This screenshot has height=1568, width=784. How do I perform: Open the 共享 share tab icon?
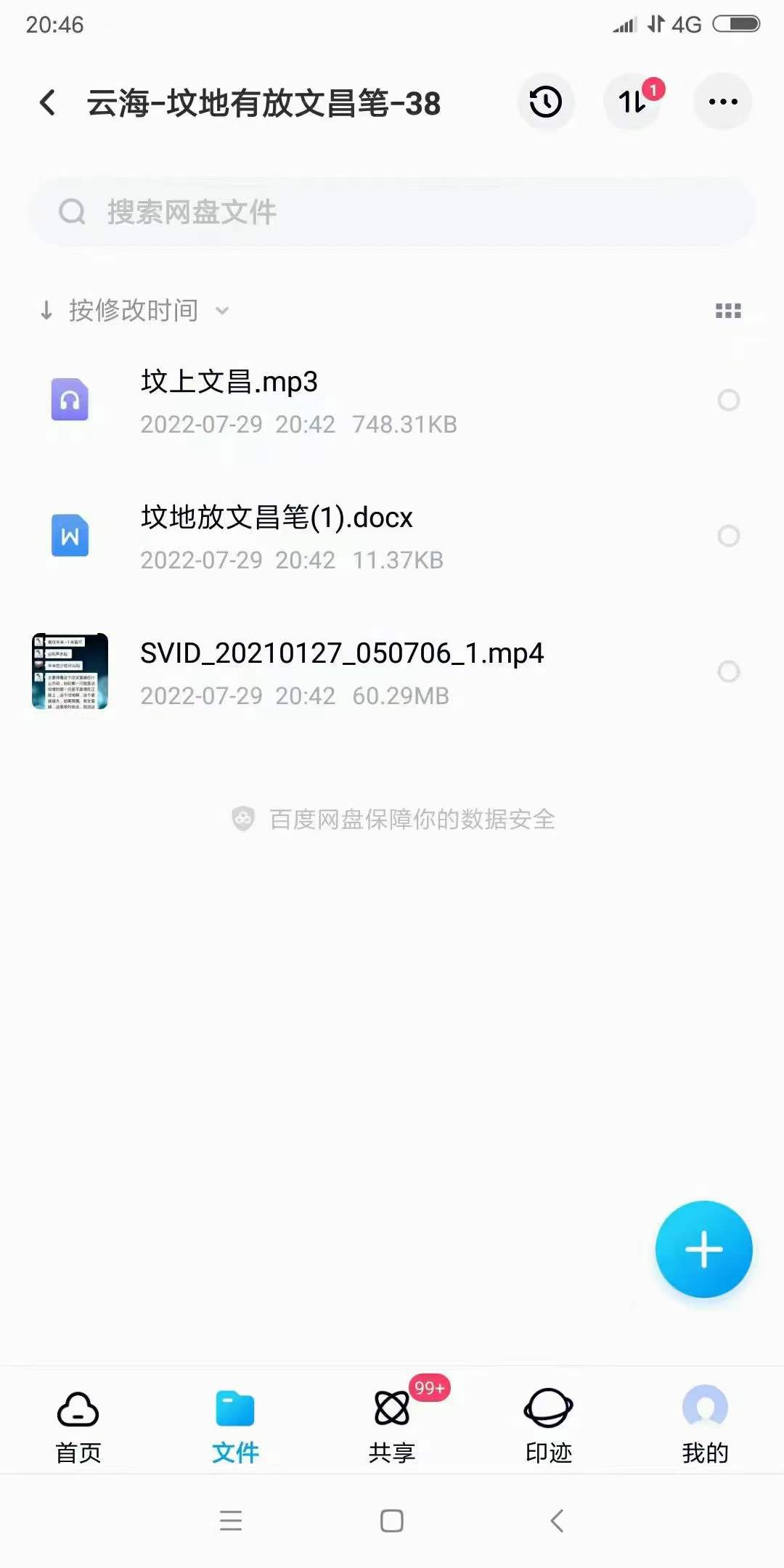392,1407
